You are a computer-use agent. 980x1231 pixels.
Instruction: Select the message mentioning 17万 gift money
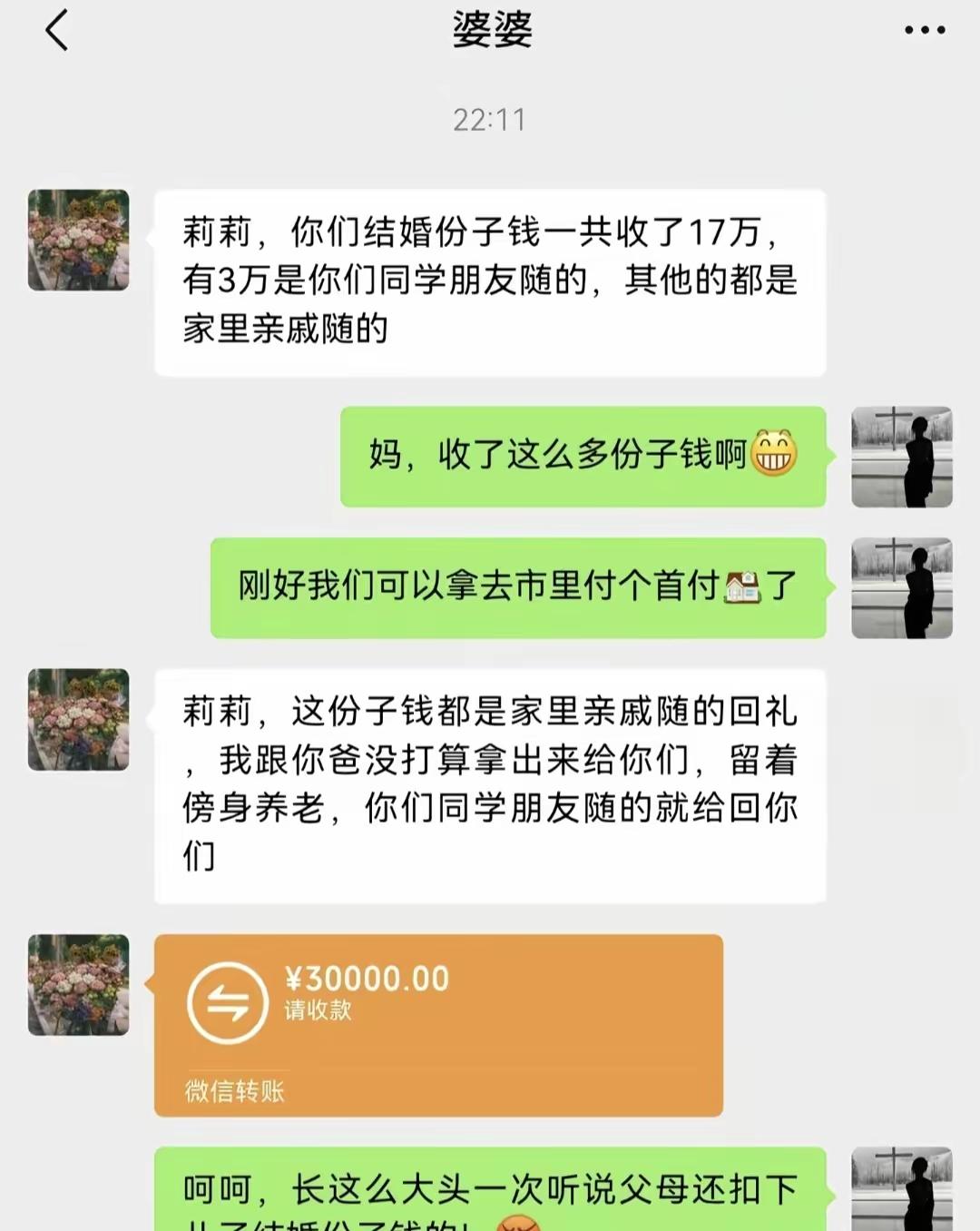pos(490,279)
